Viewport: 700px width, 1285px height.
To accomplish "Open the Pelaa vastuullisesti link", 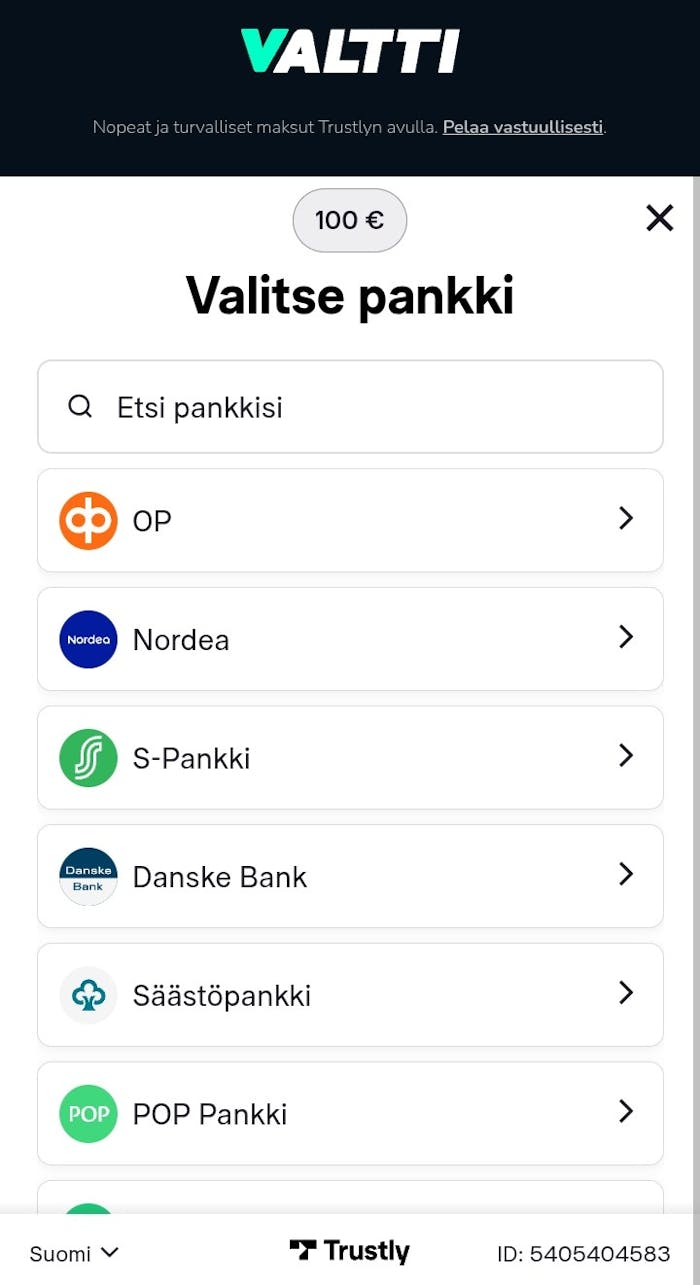I will tap(523, 127).
